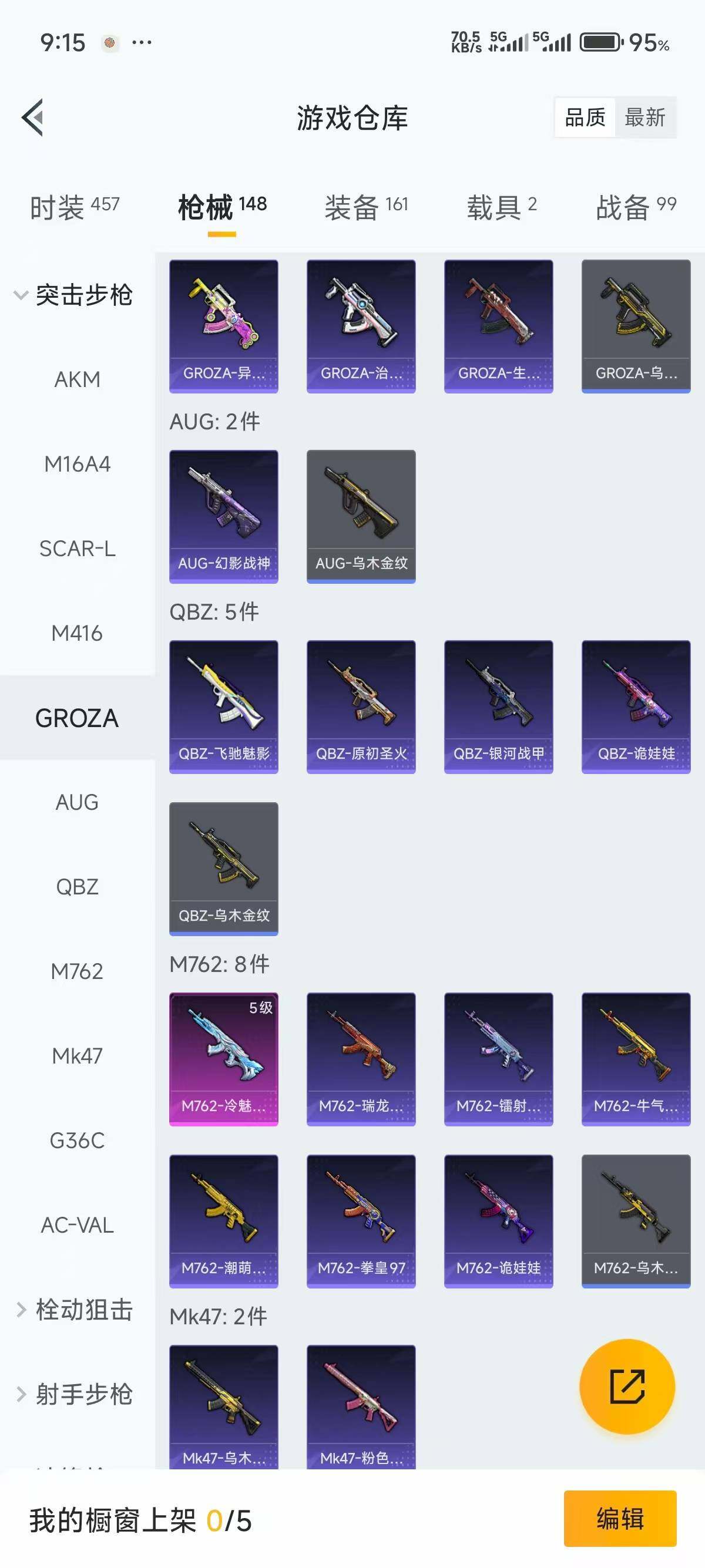705x1568 pixels.
Task: Open the 载具 tab
Action: coord(501,207)
